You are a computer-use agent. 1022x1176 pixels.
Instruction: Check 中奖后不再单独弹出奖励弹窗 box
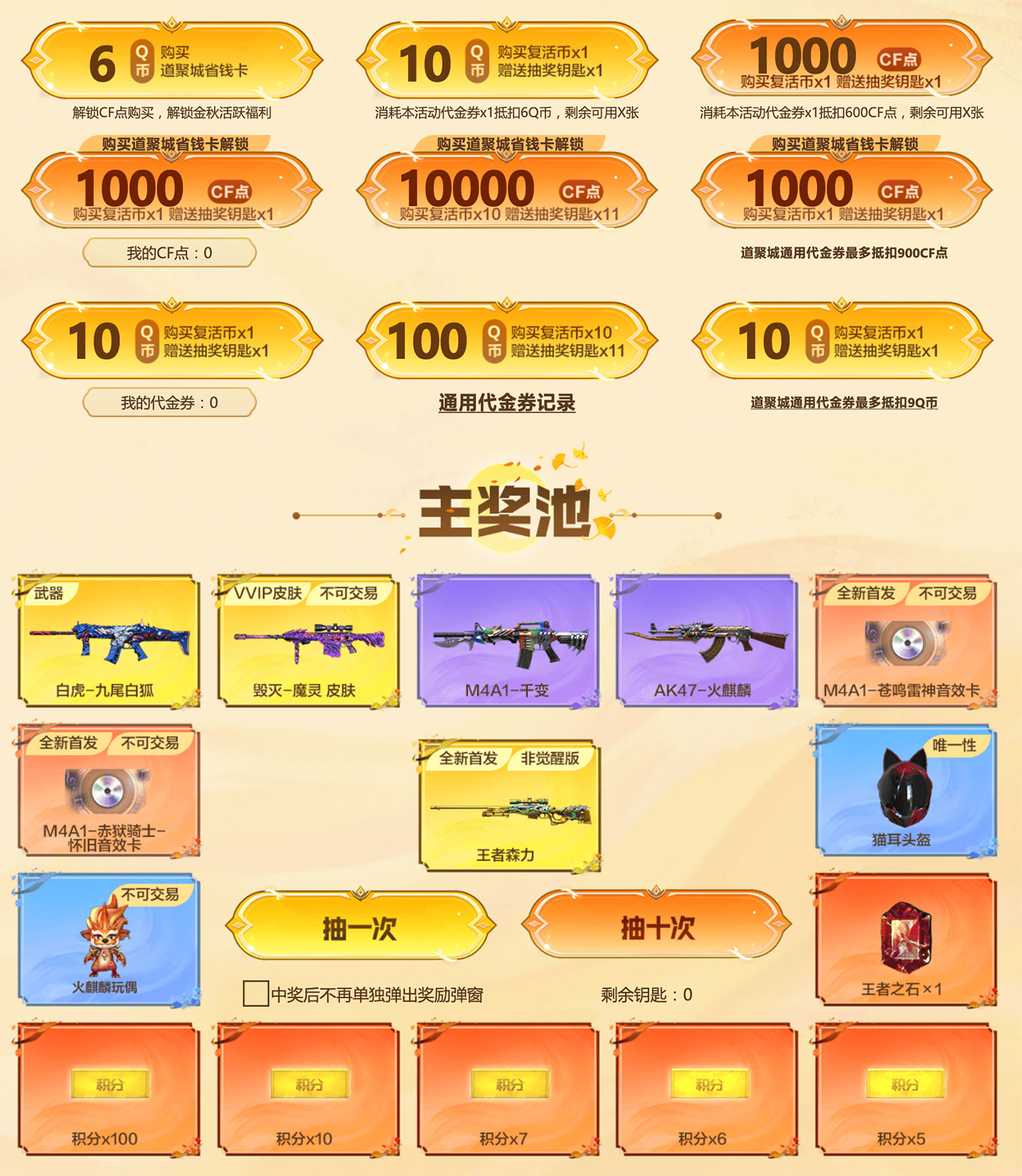pos(255,994)
